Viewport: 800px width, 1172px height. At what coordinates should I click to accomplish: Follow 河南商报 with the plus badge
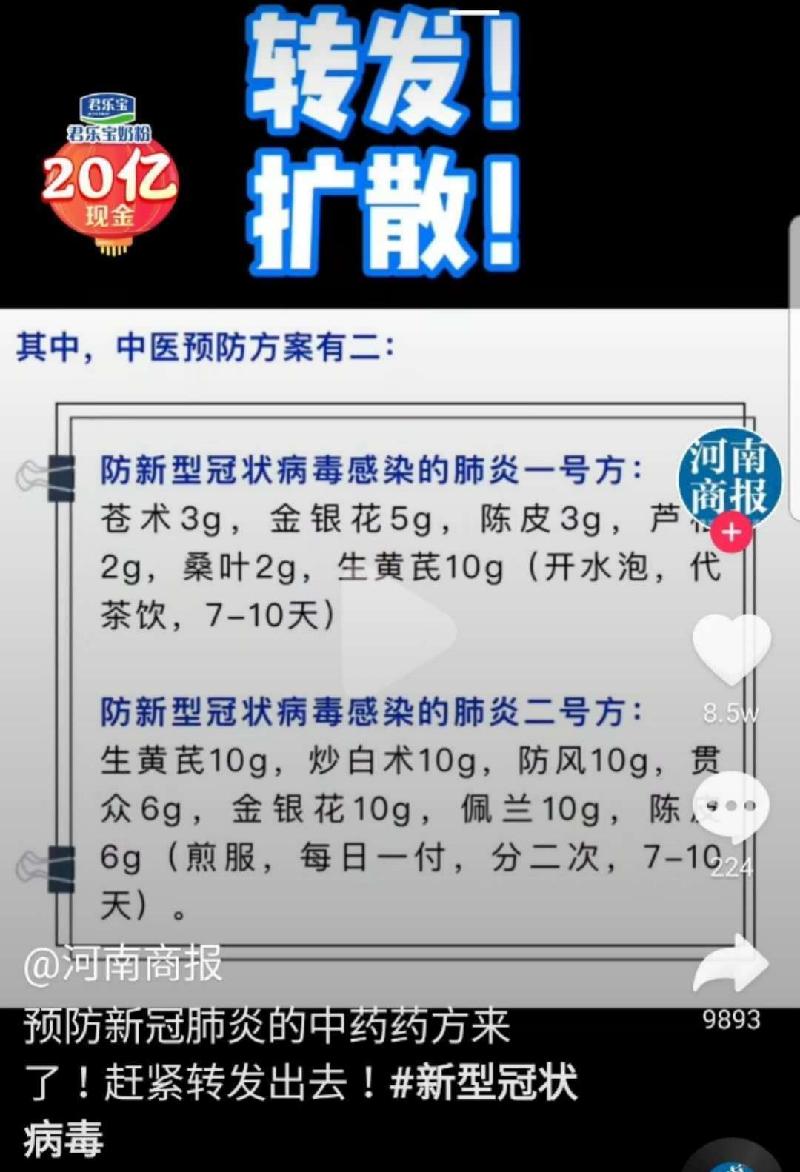[x=733, y=531]
